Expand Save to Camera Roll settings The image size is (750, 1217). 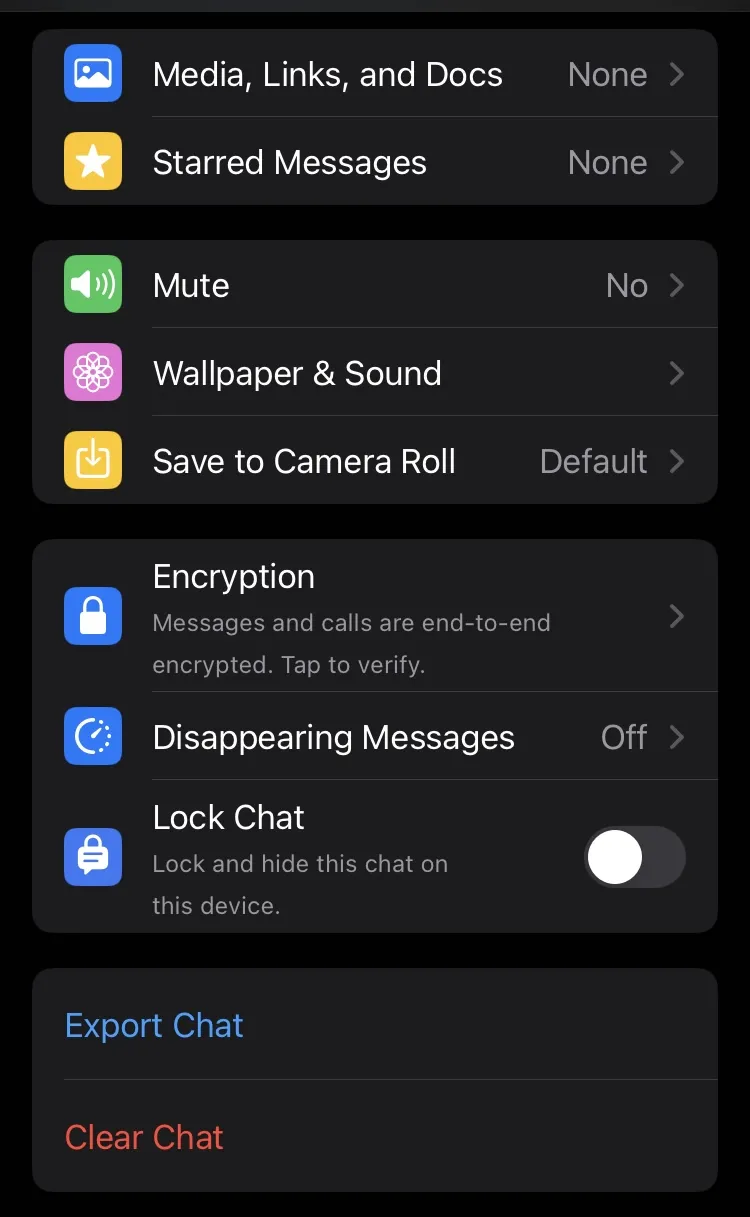point(677,460)
